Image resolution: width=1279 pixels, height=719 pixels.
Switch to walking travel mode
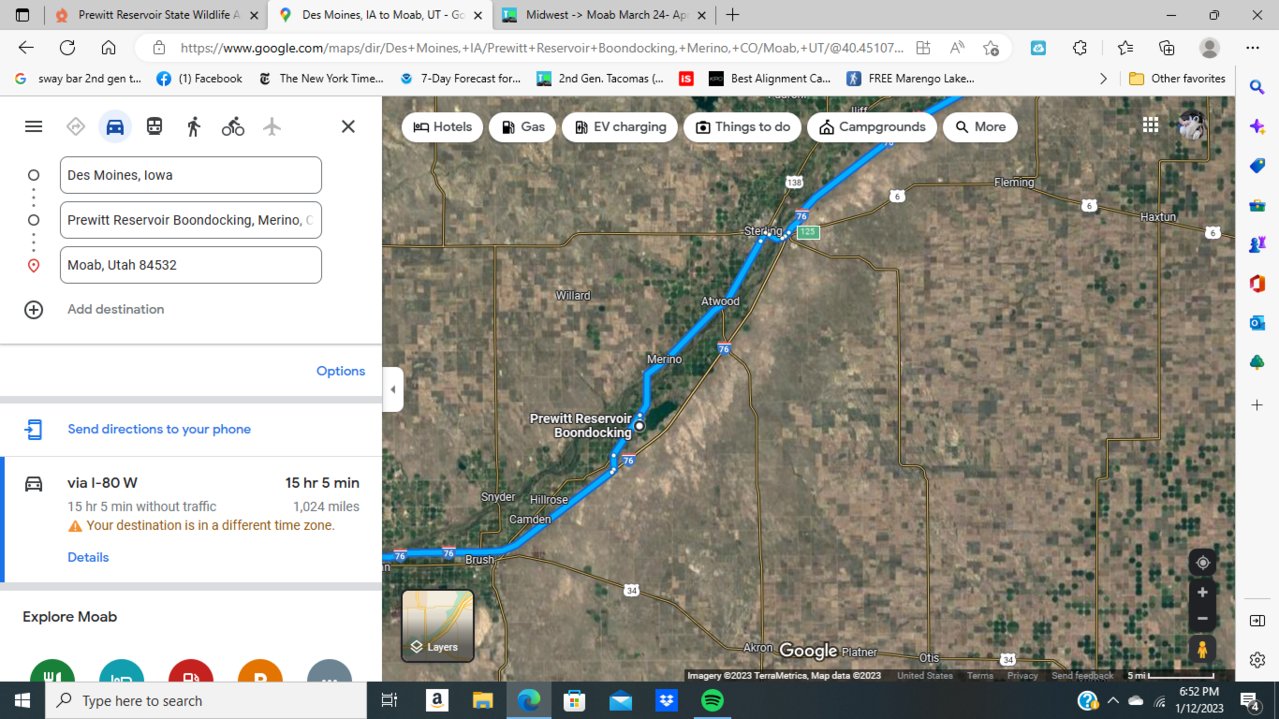194,126
